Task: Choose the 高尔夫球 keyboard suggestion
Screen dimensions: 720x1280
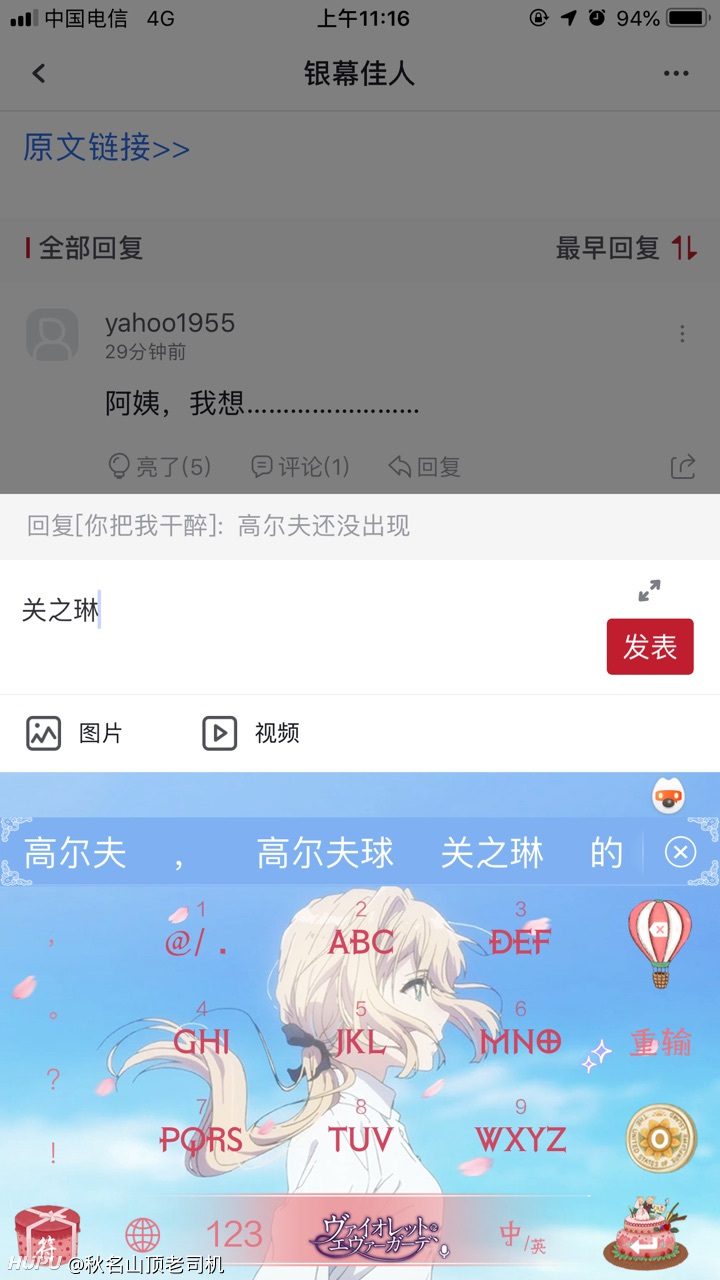Action: 325,853
